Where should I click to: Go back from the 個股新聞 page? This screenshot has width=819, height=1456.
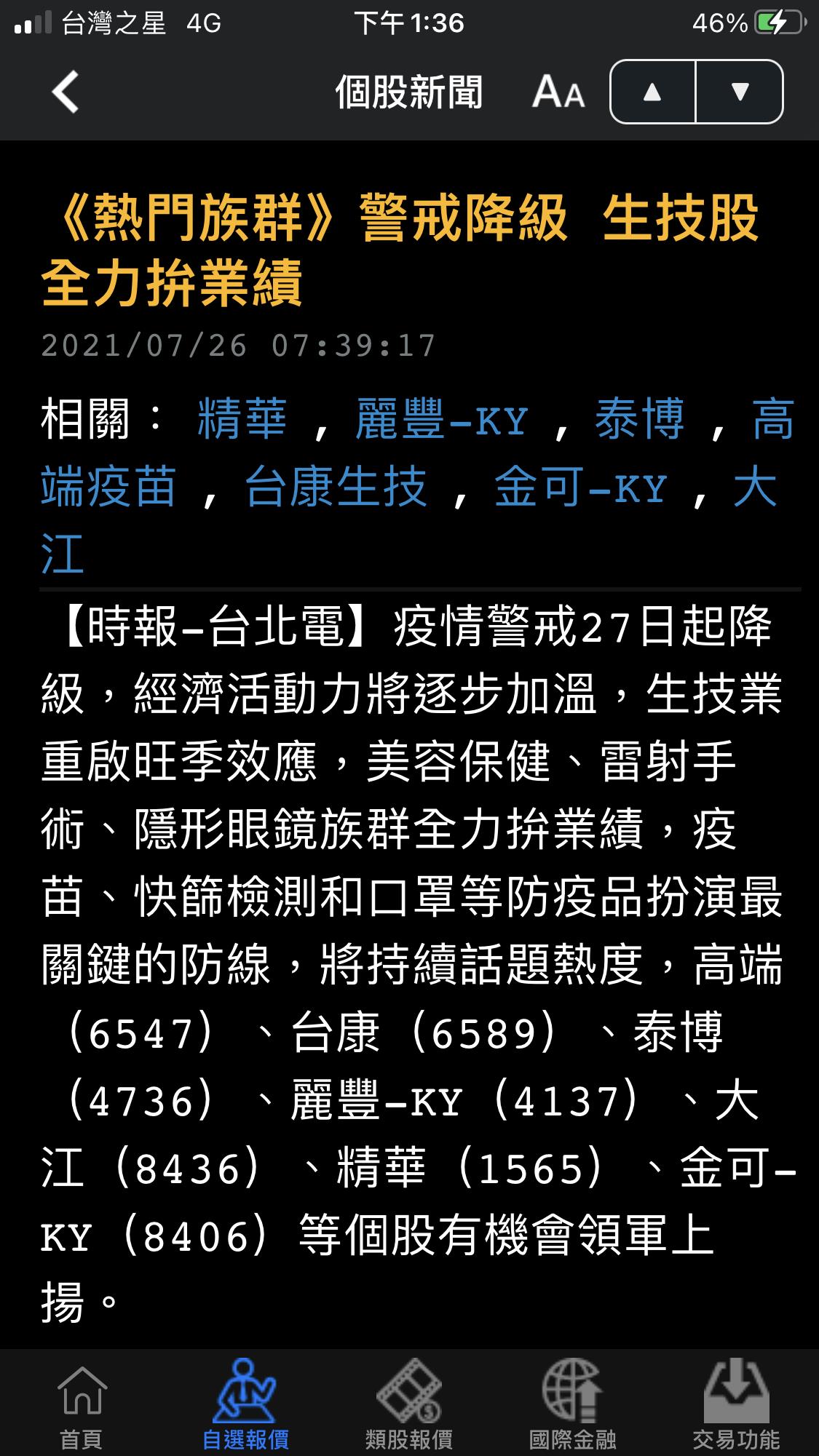pyautogui.click(x=66, y=92)
